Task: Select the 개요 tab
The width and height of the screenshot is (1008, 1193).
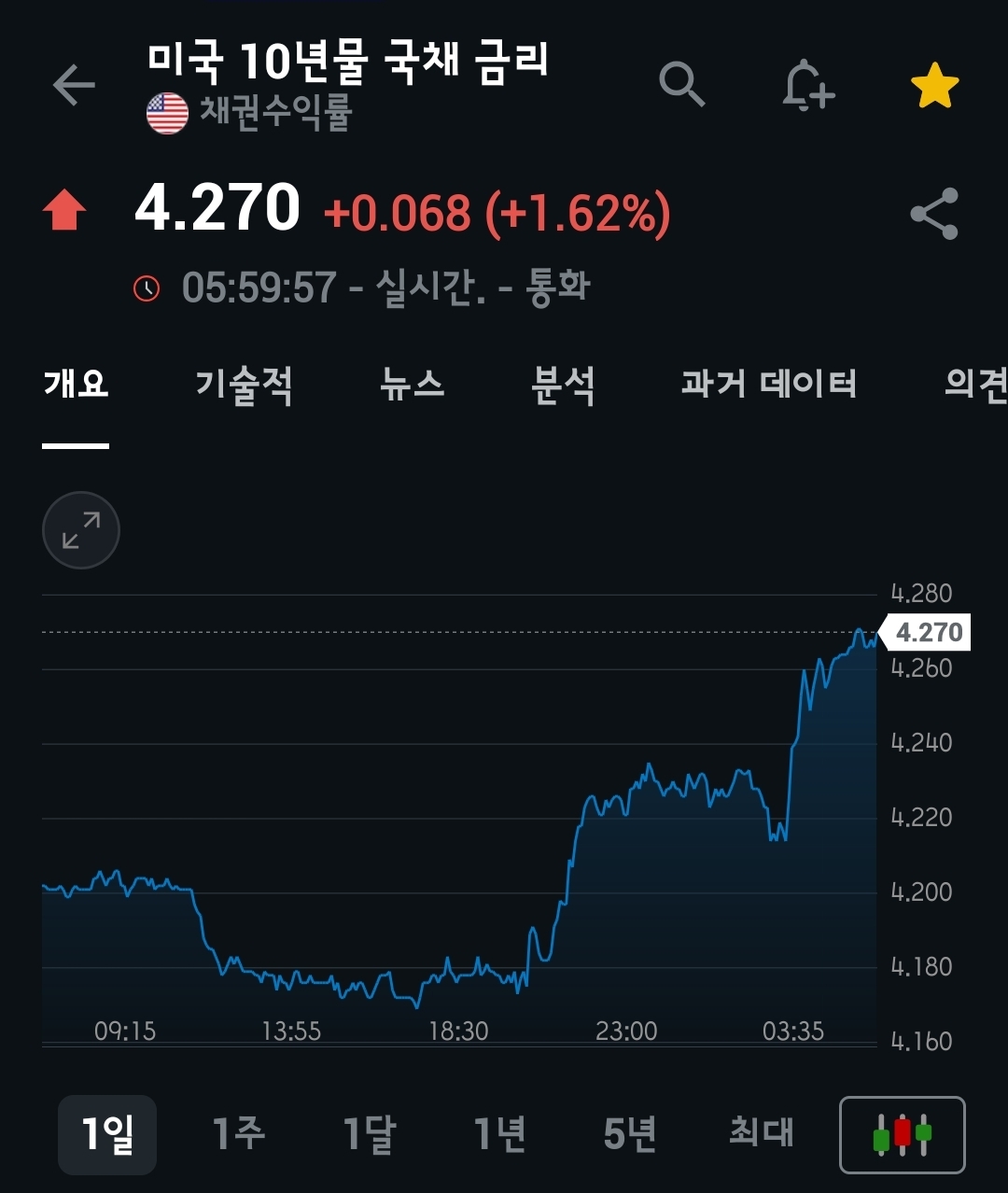Action: 77,385
